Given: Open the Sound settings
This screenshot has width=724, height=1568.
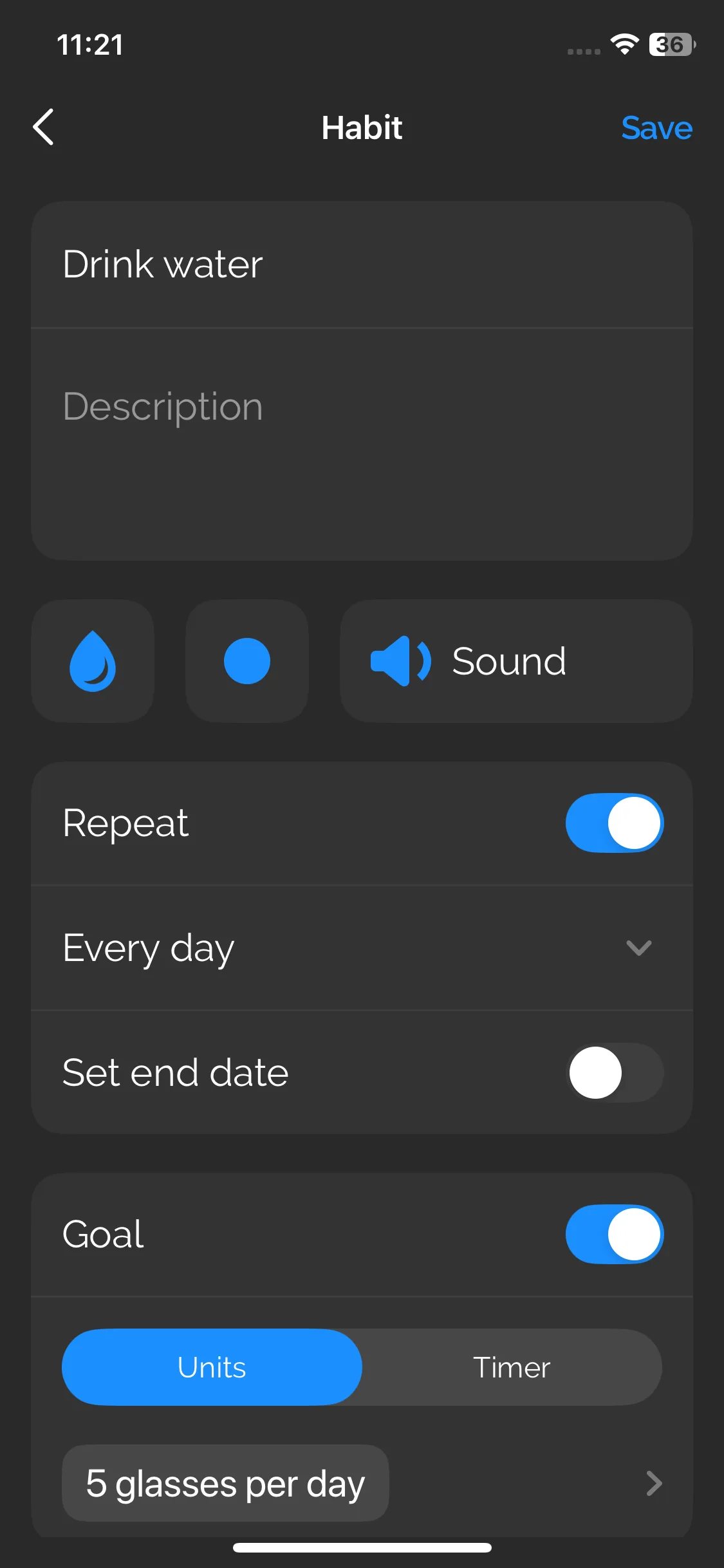Looking at the screenshot, I should pyautogui.click(x=515, y=661).
